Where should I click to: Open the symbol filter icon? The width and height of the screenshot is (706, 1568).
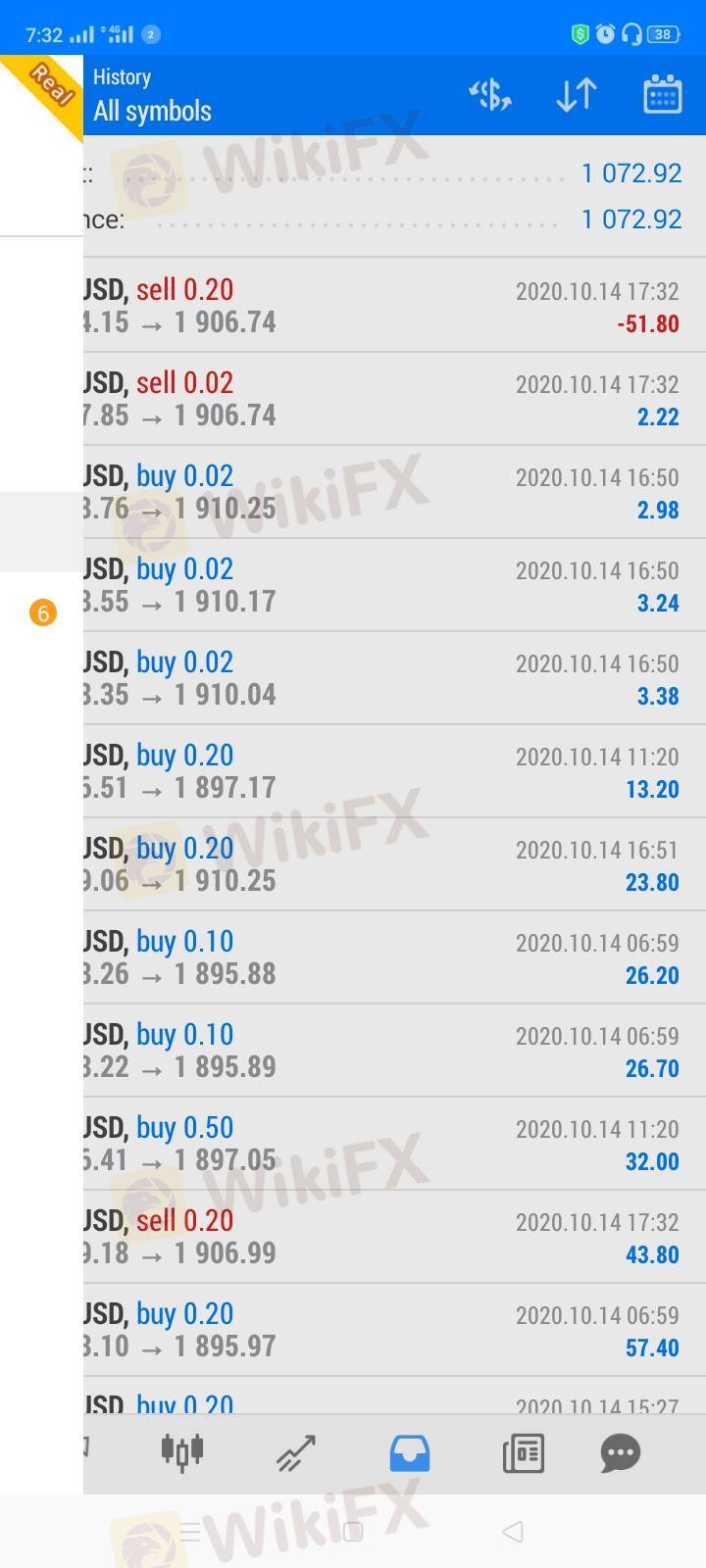coord(490,95)
